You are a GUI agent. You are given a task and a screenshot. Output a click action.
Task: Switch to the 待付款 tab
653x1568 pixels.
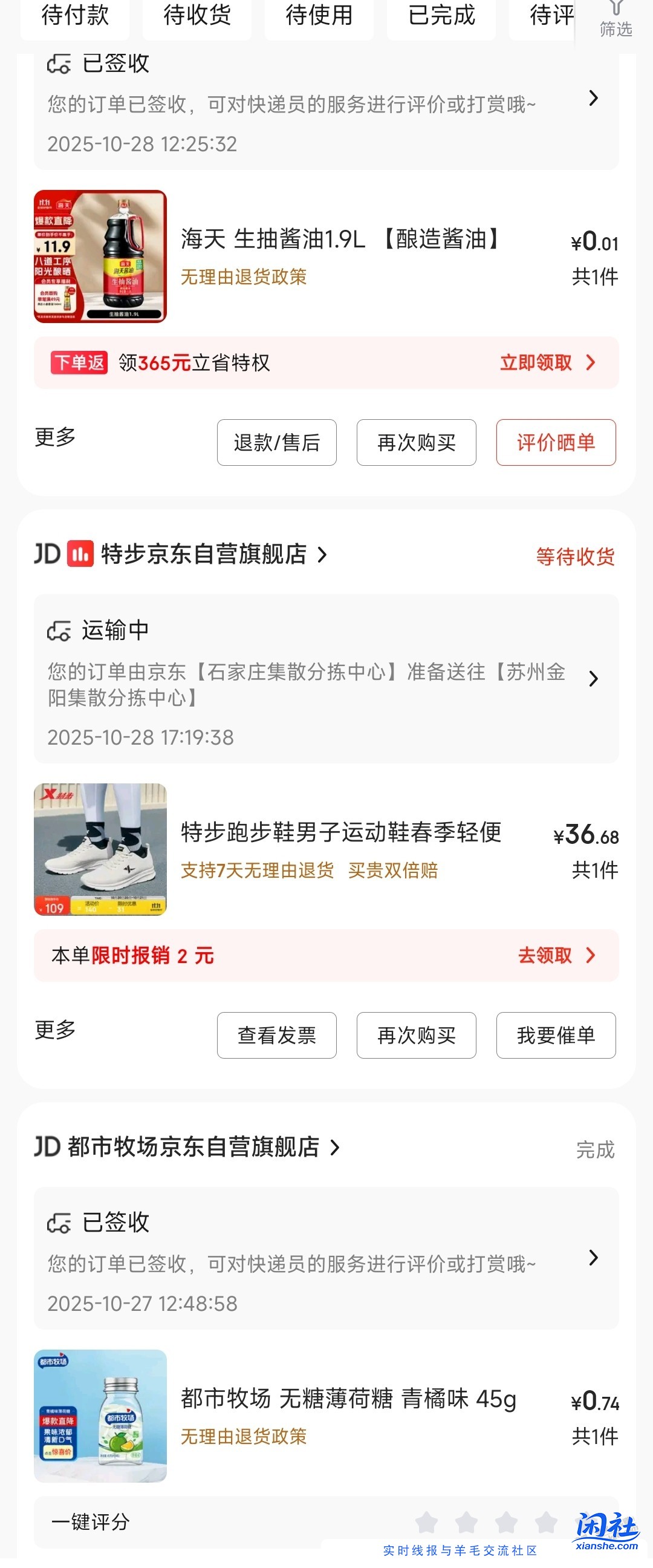click(x=74, y=17)
